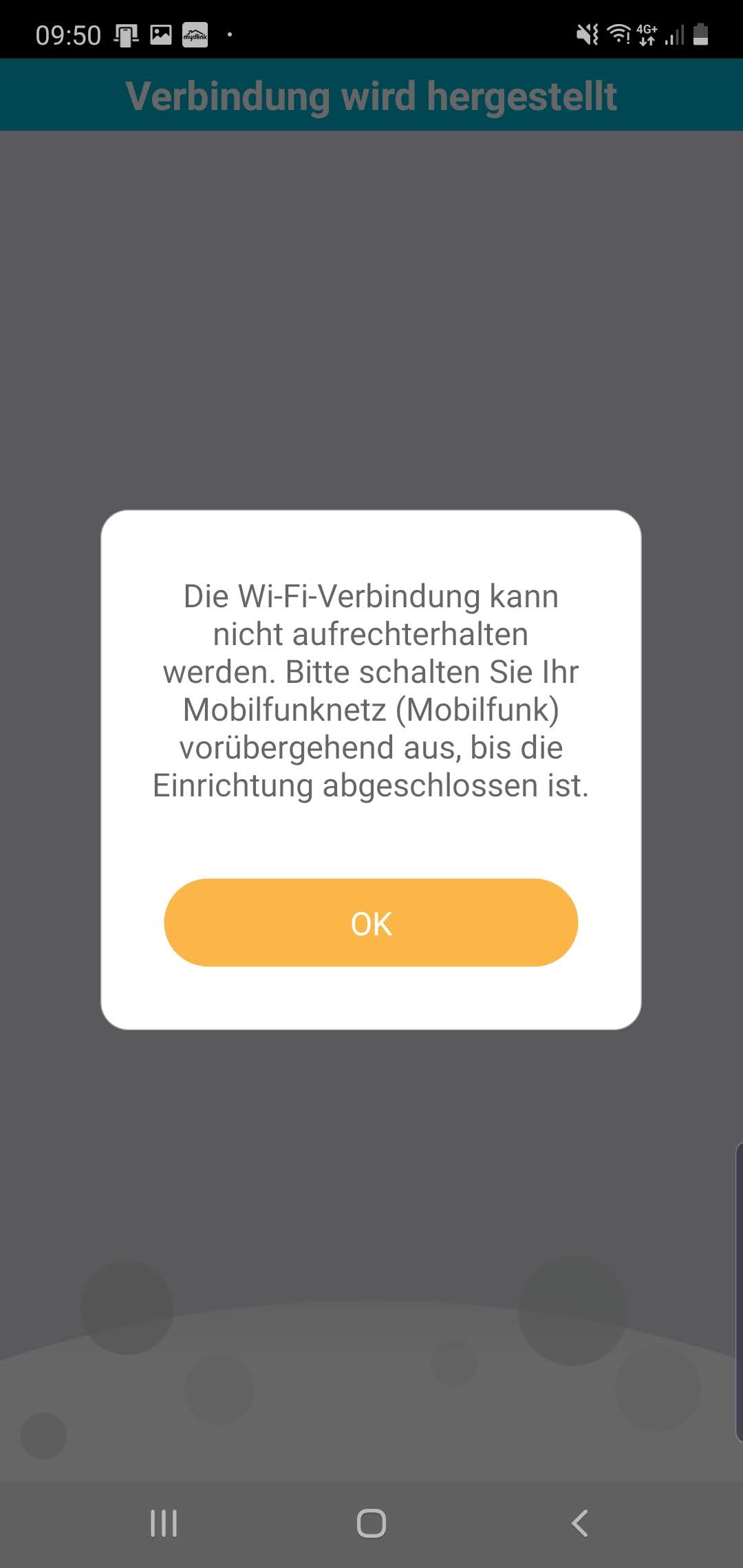Go back using the system back button

[579, 1523]
